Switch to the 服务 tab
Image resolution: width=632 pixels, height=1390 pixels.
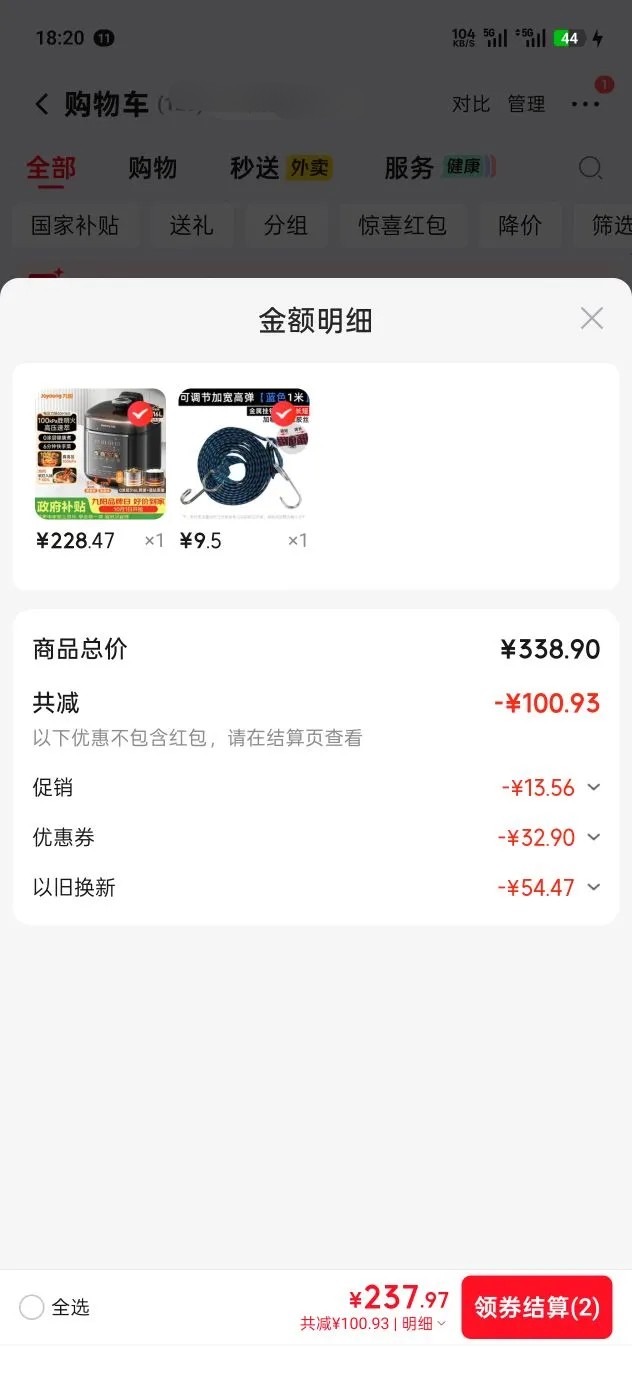coord(439,168)
